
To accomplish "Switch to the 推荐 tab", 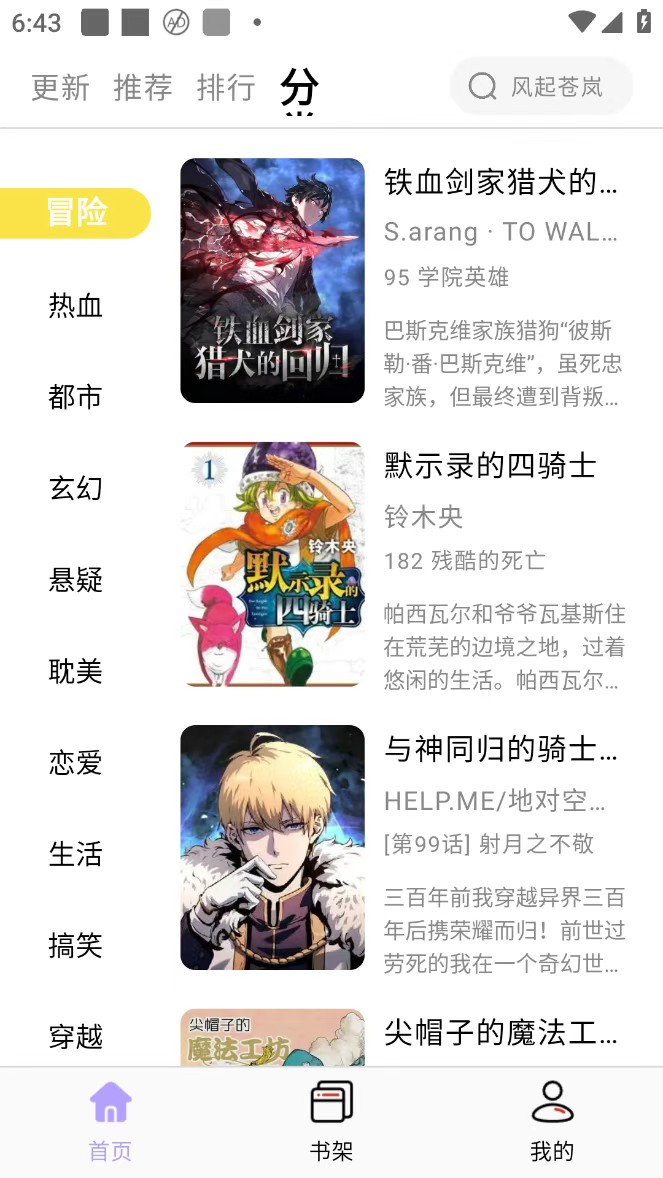I will [x=143, y=88].
